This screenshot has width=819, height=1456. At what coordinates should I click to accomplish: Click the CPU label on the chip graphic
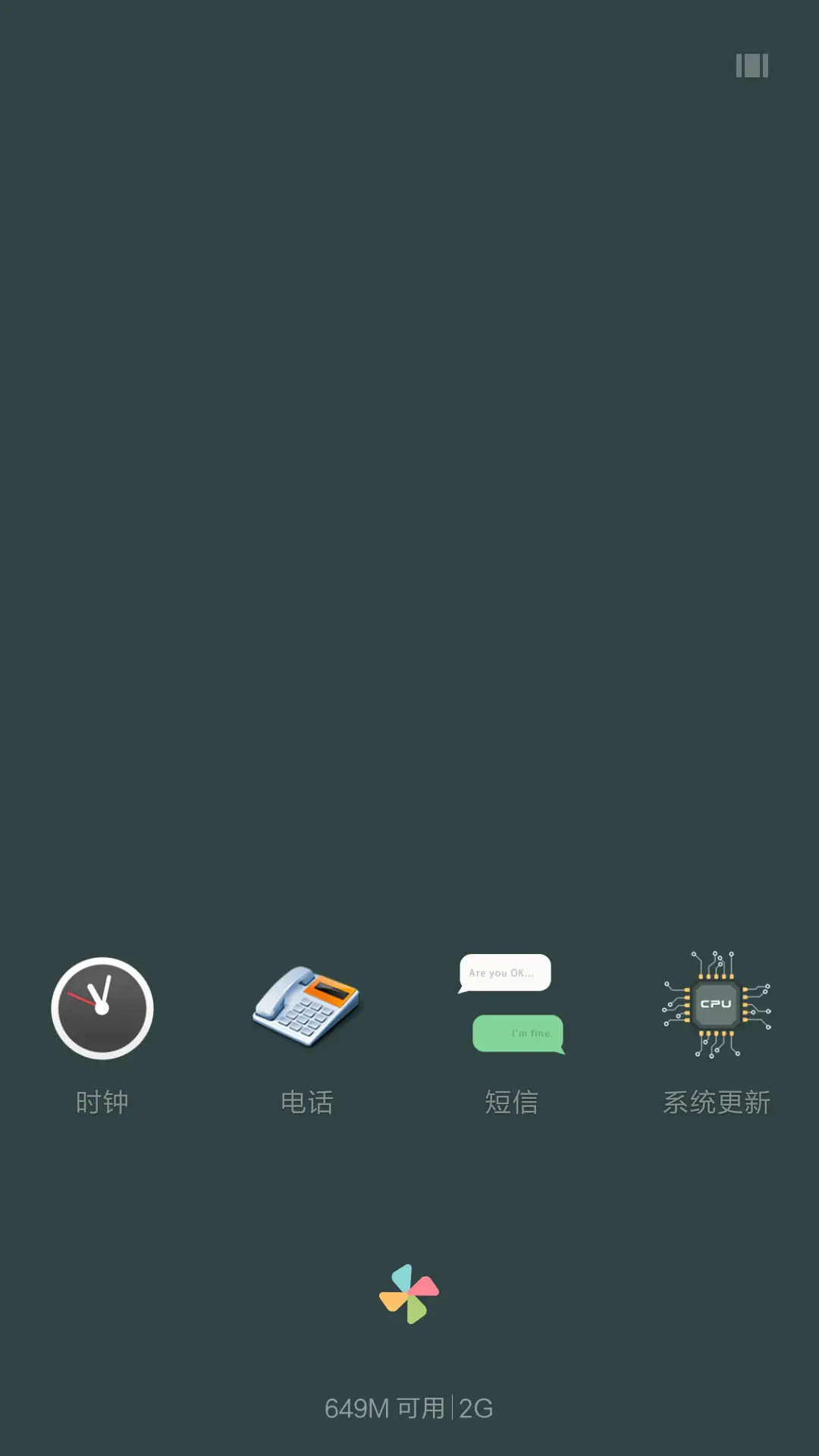pos(716,1003)
